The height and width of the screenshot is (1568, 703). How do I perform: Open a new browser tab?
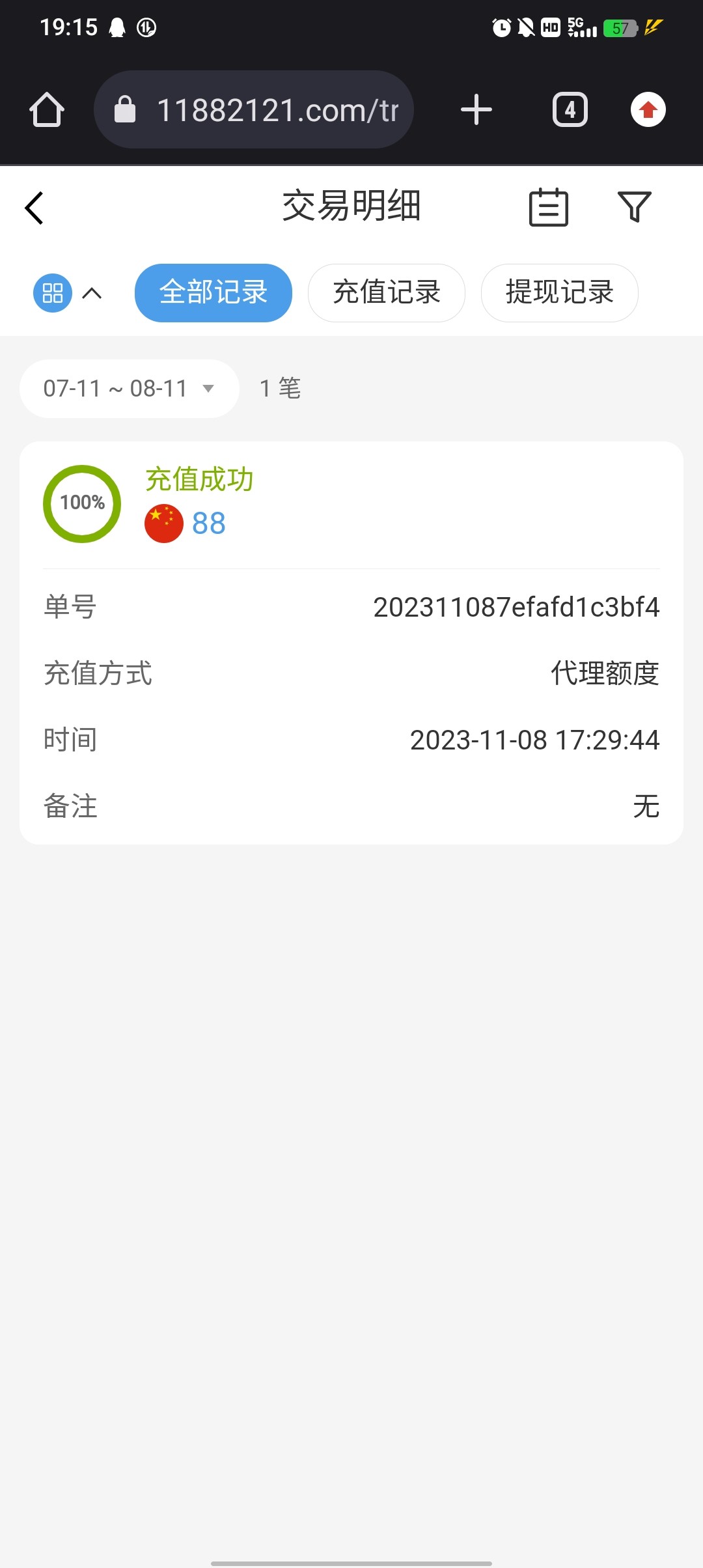click(476, 109)
